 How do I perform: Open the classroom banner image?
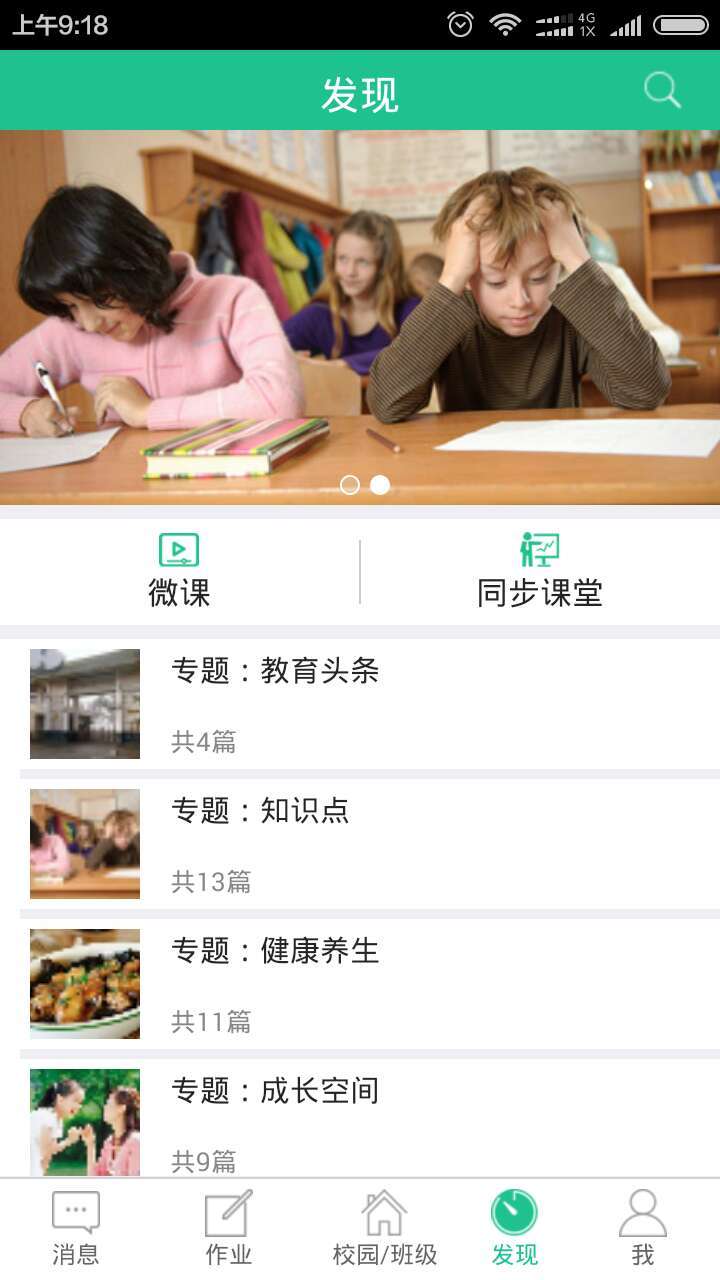click(x=360, y=317)
